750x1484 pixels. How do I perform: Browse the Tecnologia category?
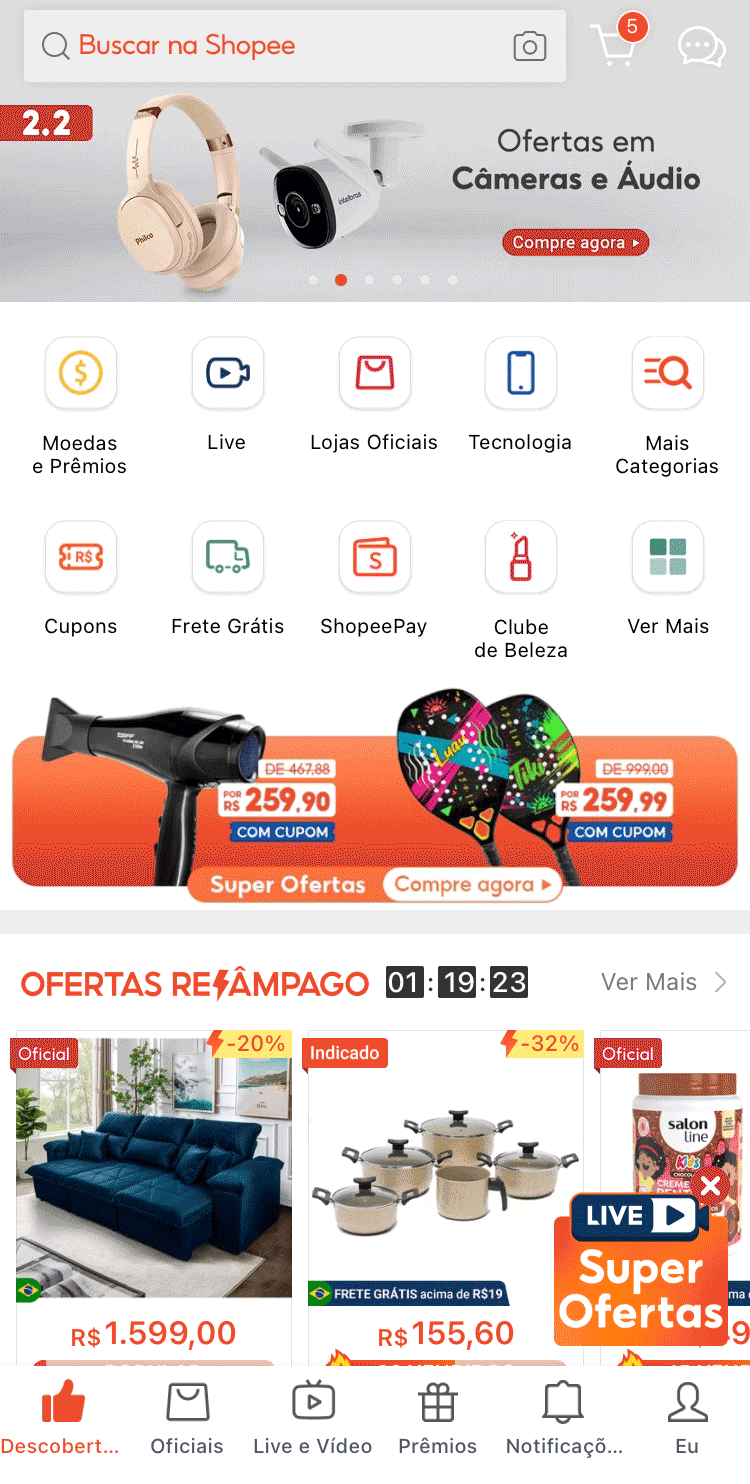[520, 373]
